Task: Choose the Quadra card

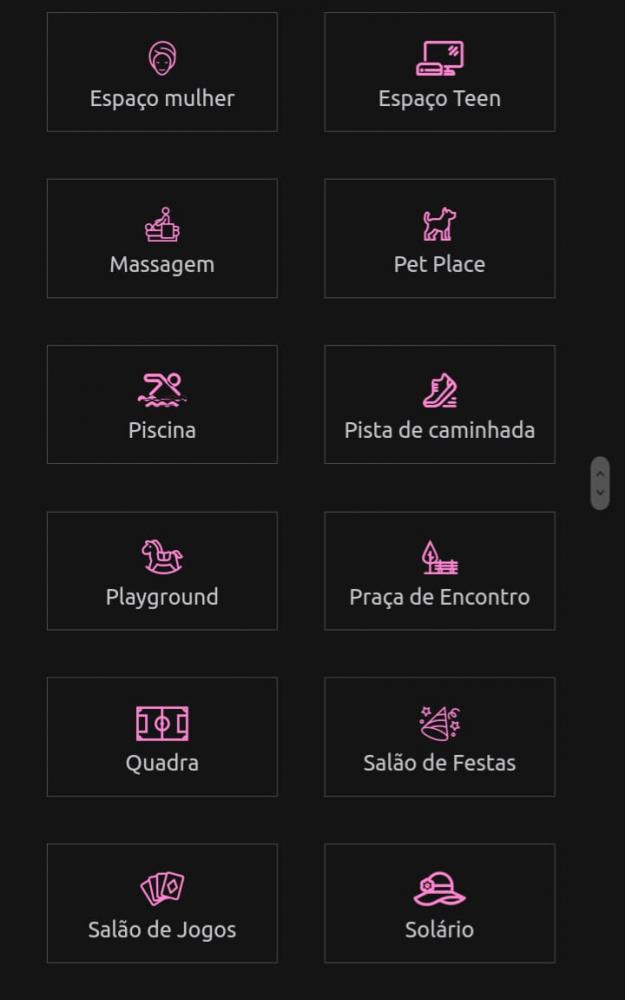Action: coord(162,737)
